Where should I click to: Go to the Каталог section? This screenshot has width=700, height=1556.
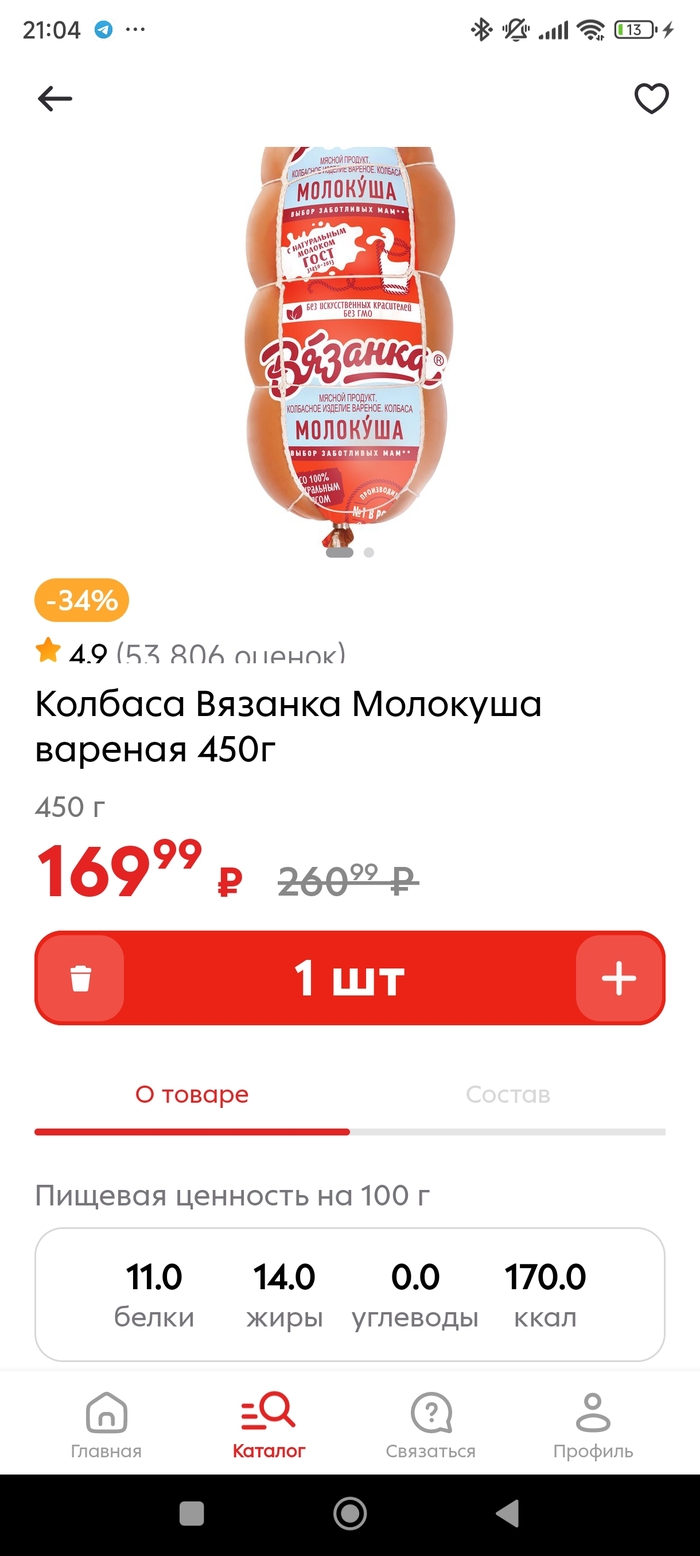click(x=268, y=1426)
